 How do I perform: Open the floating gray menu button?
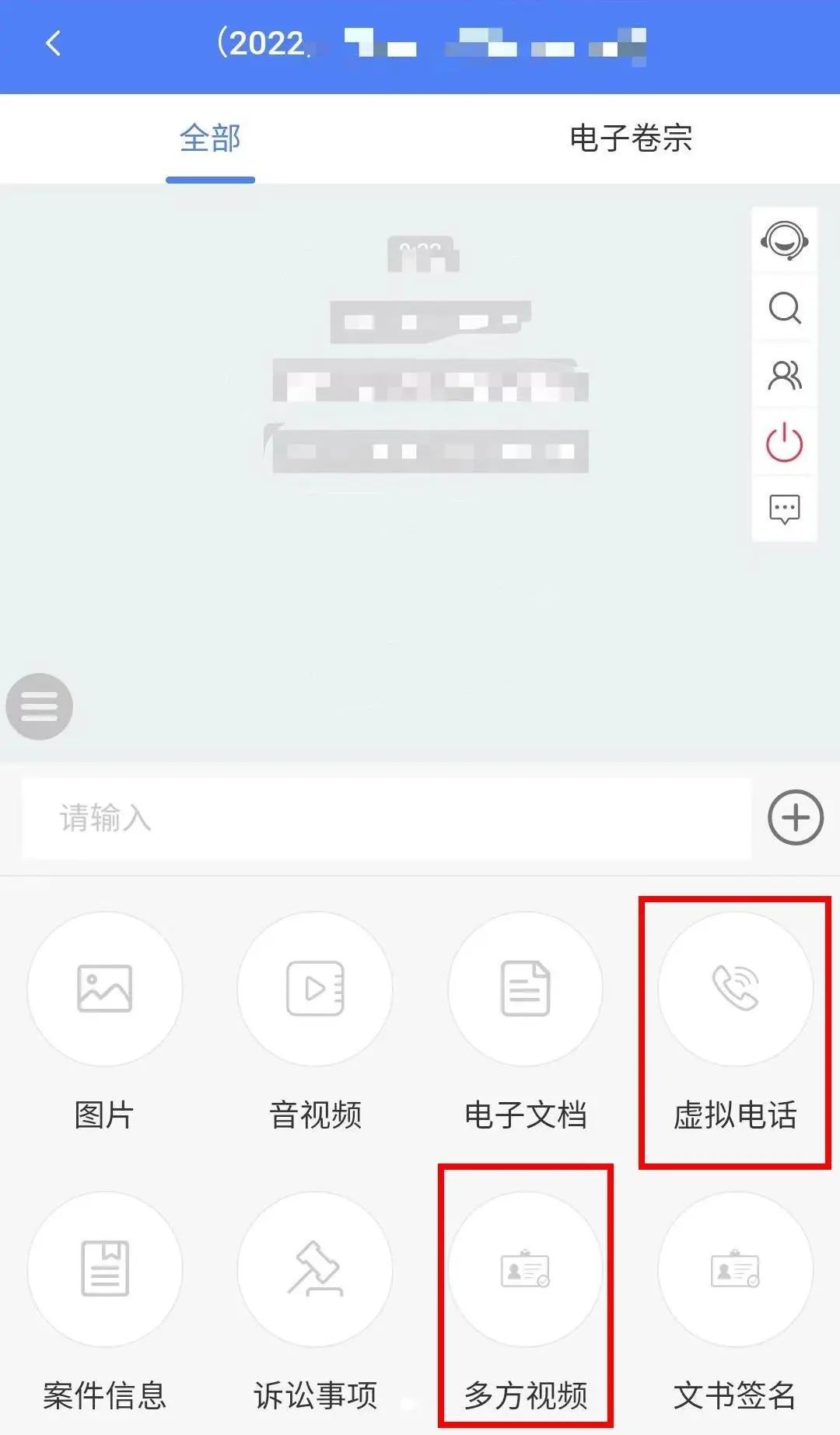[x=40, y=706]
